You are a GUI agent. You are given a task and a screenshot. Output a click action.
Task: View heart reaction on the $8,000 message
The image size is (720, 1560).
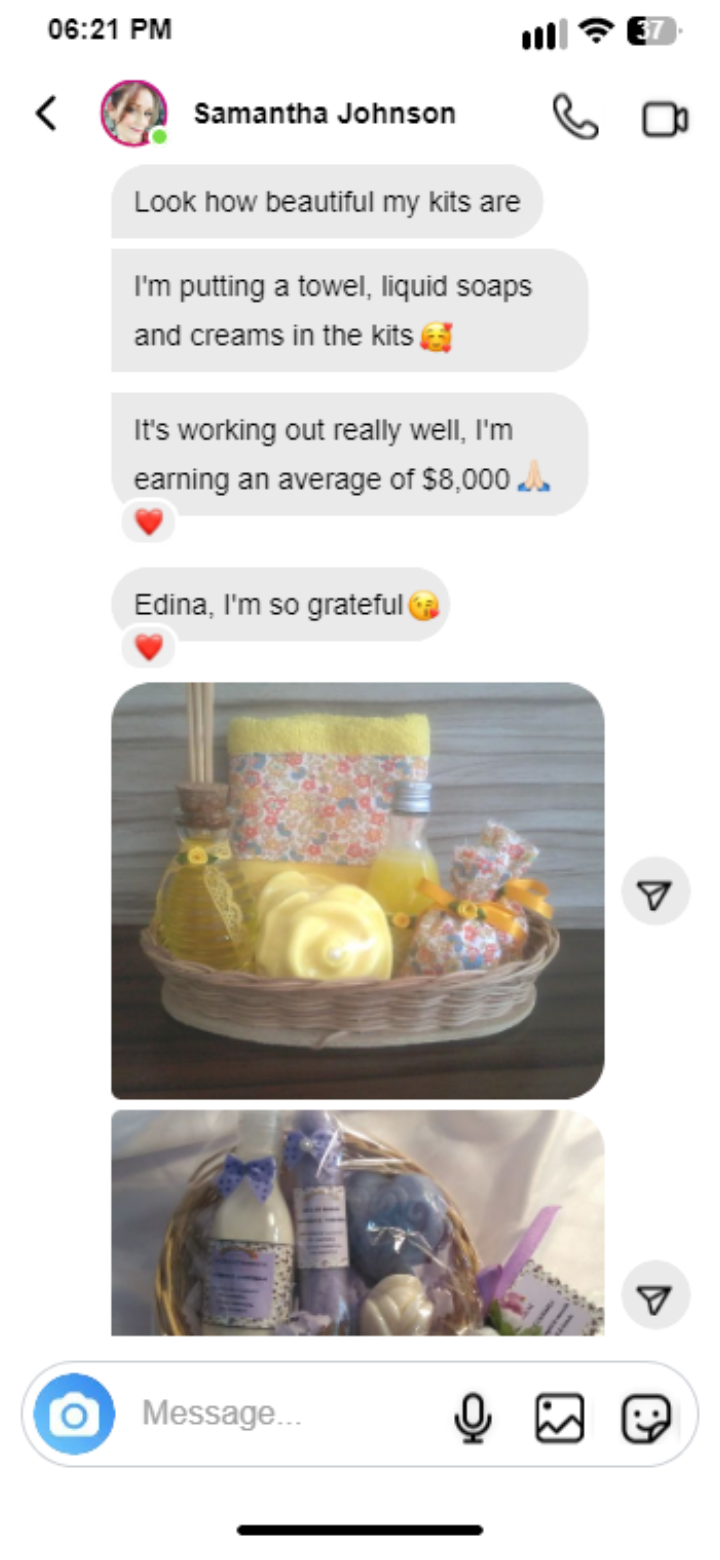(x=149, y=522)
